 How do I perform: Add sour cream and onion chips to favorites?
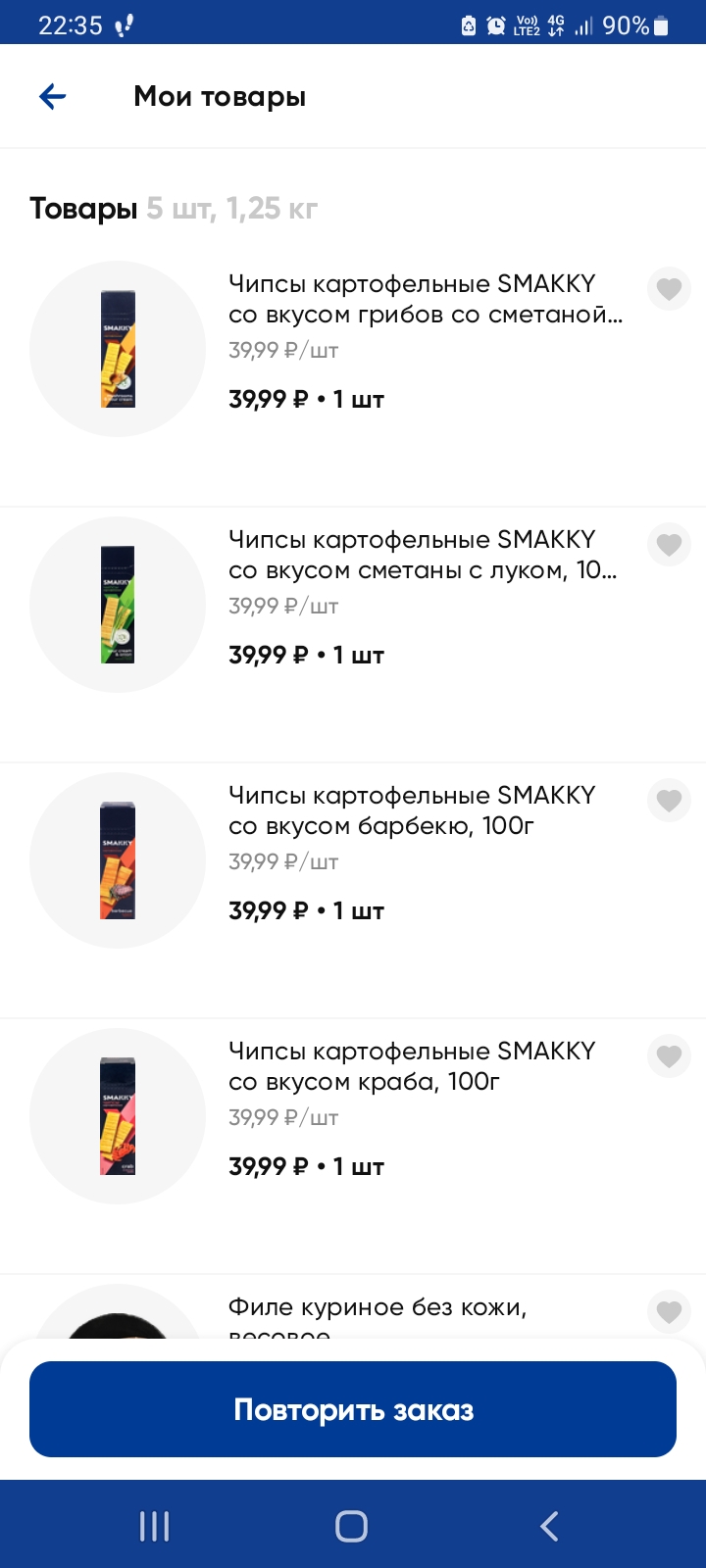pyautogui.click(x=669, y=545)
